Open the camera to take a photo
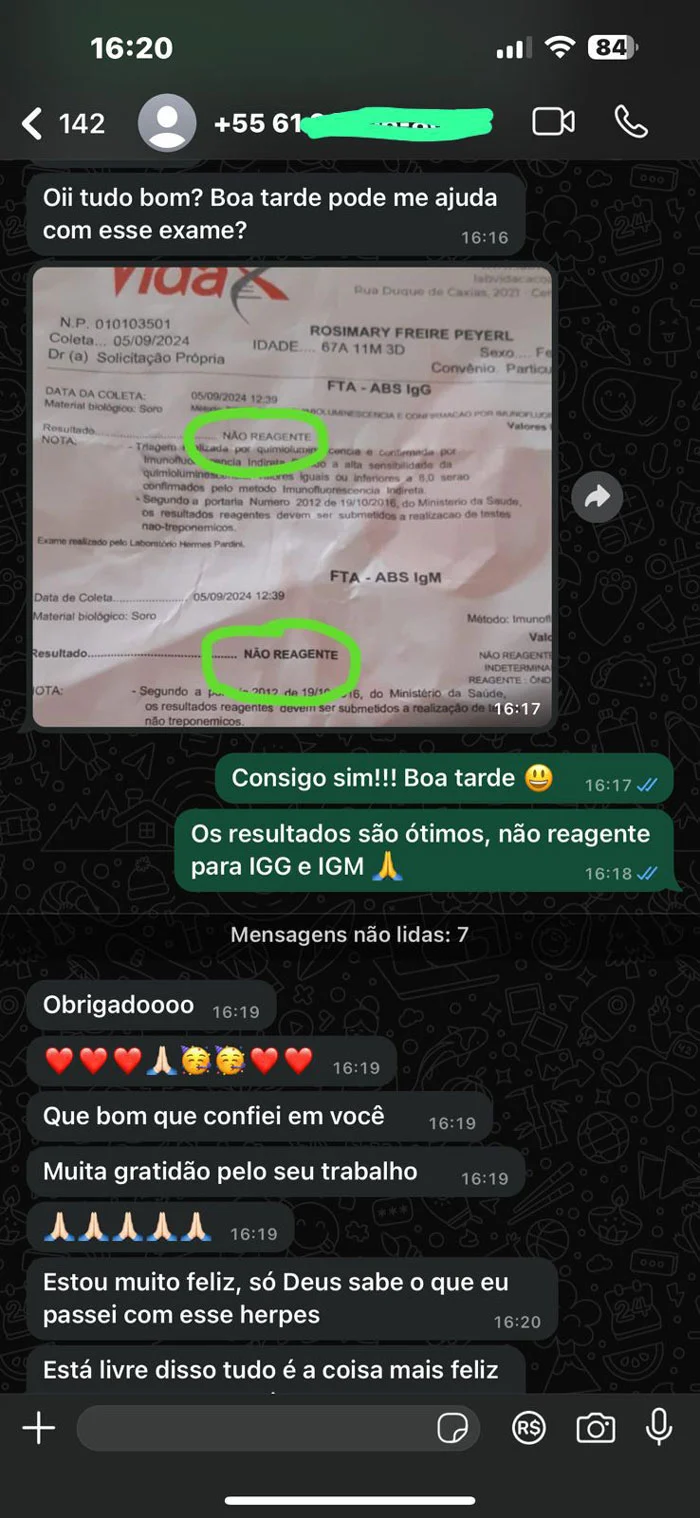Viewport: 700px width, 1518px height. (x=595, y=1429)
